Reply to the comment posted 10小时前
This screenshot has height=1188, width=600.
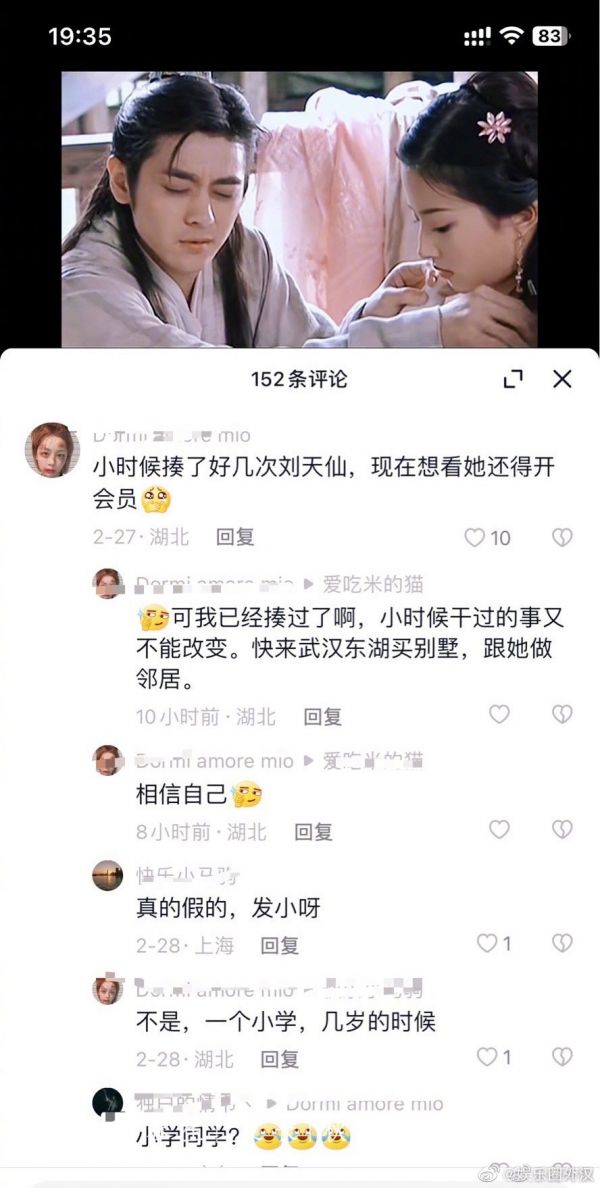point(323,716)
